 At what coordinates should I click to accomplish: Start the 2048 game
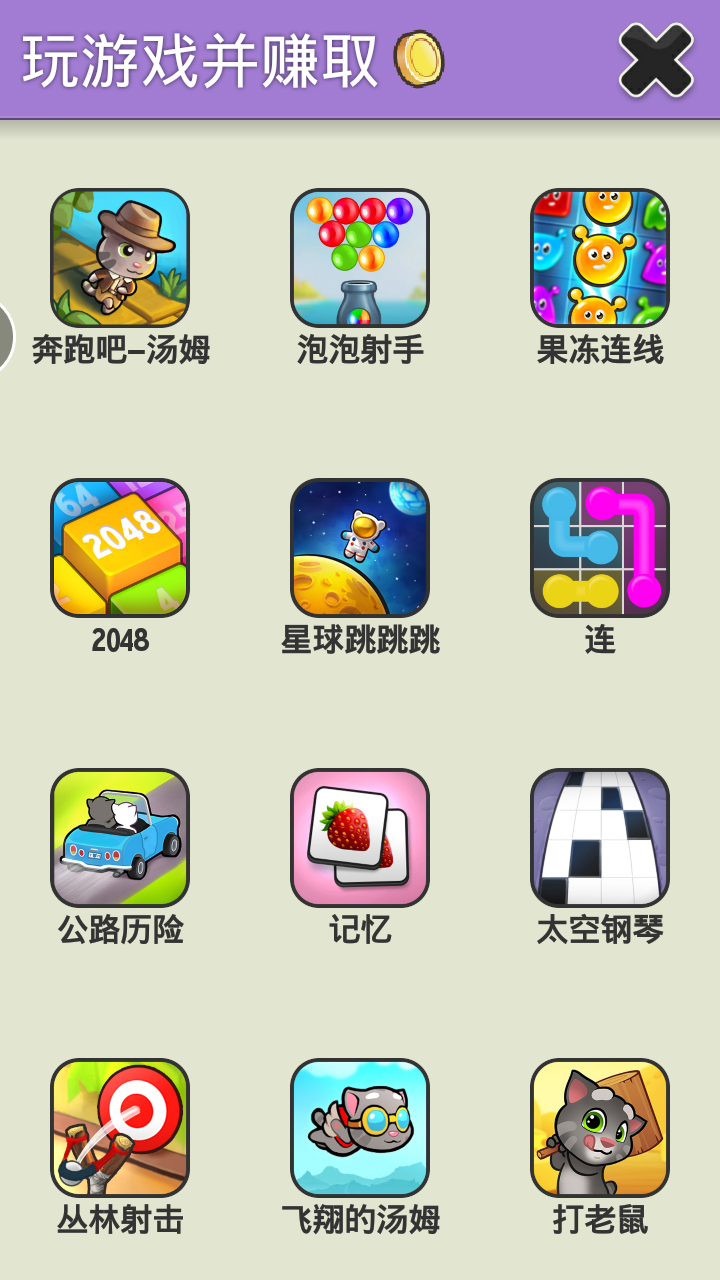click(120, 548)
